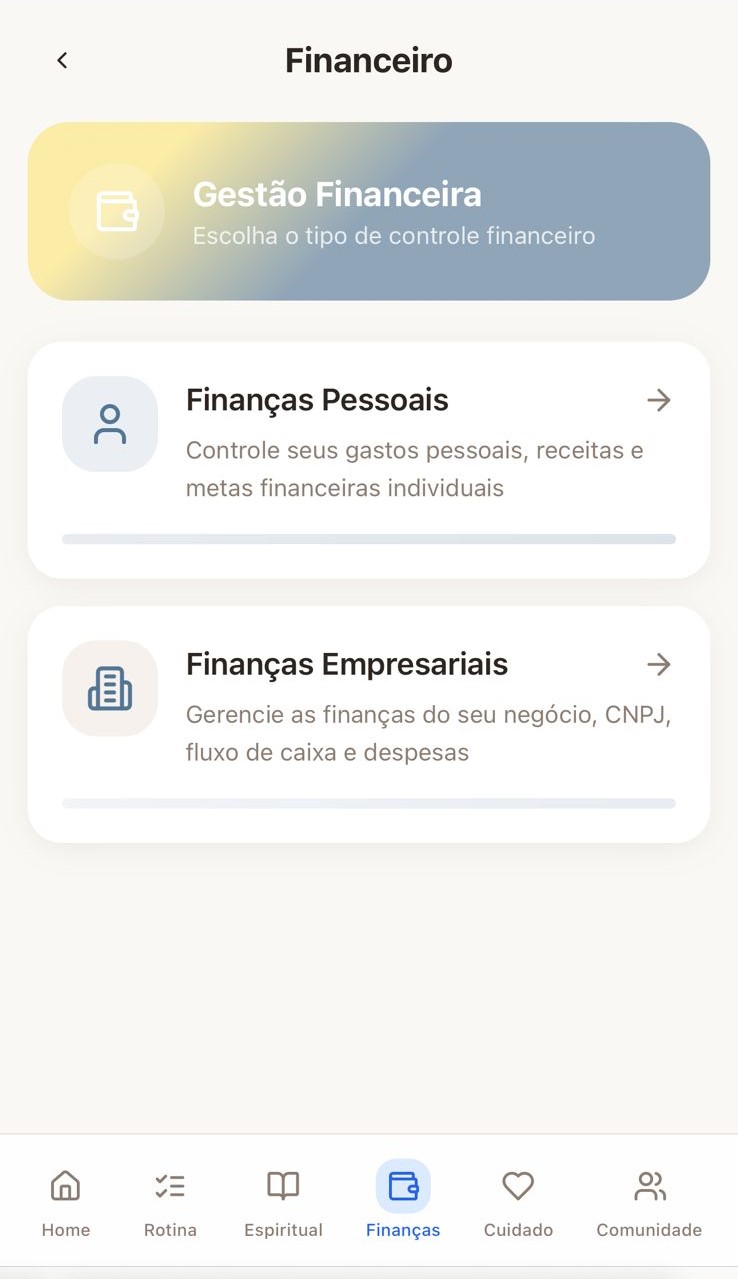Go to the Rotina tab
738x1279 pixels.
(170, 1201)
